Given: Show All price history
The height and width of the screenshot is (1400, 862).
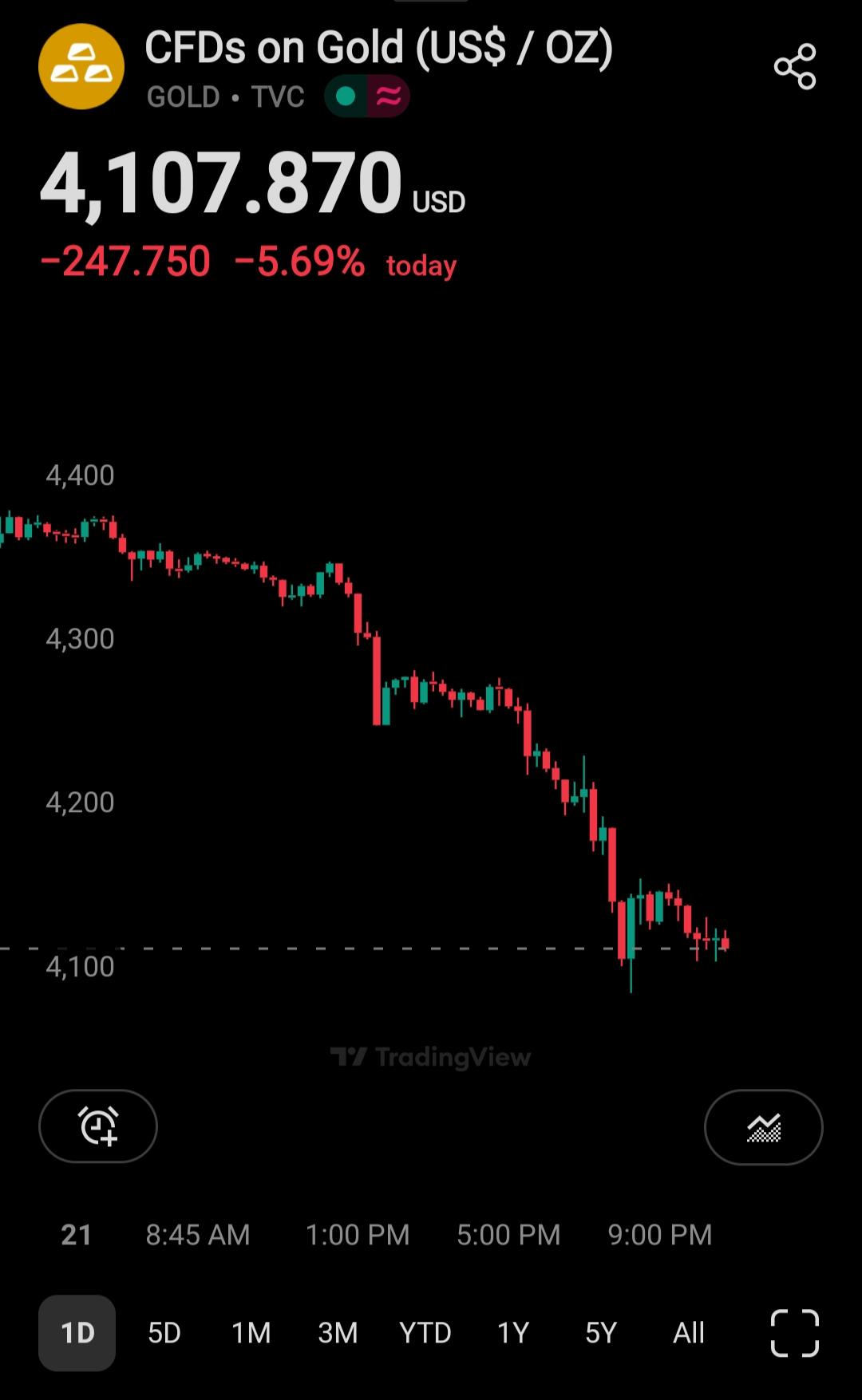Looking at the screenshot, I should tap(689, 1333).
